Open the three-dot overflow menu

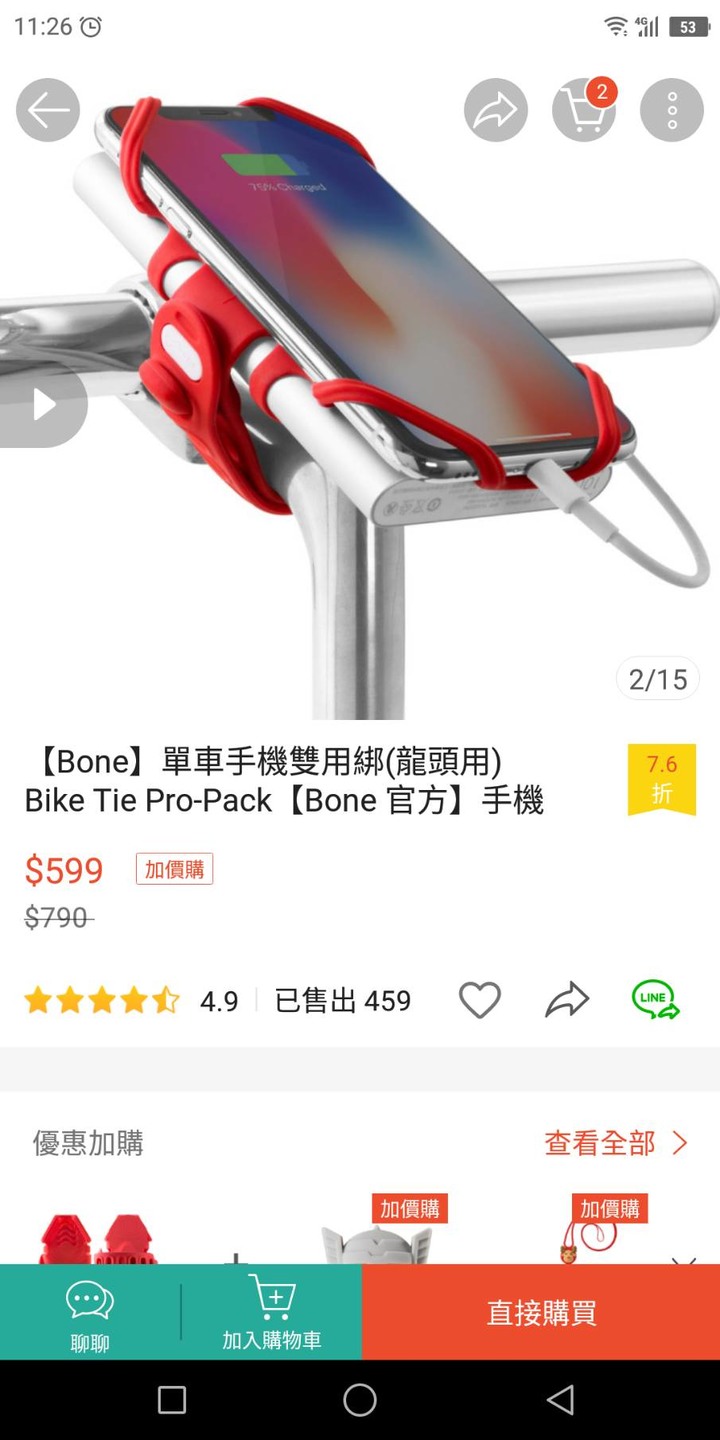pyautogui.click(x=672, y=110)
